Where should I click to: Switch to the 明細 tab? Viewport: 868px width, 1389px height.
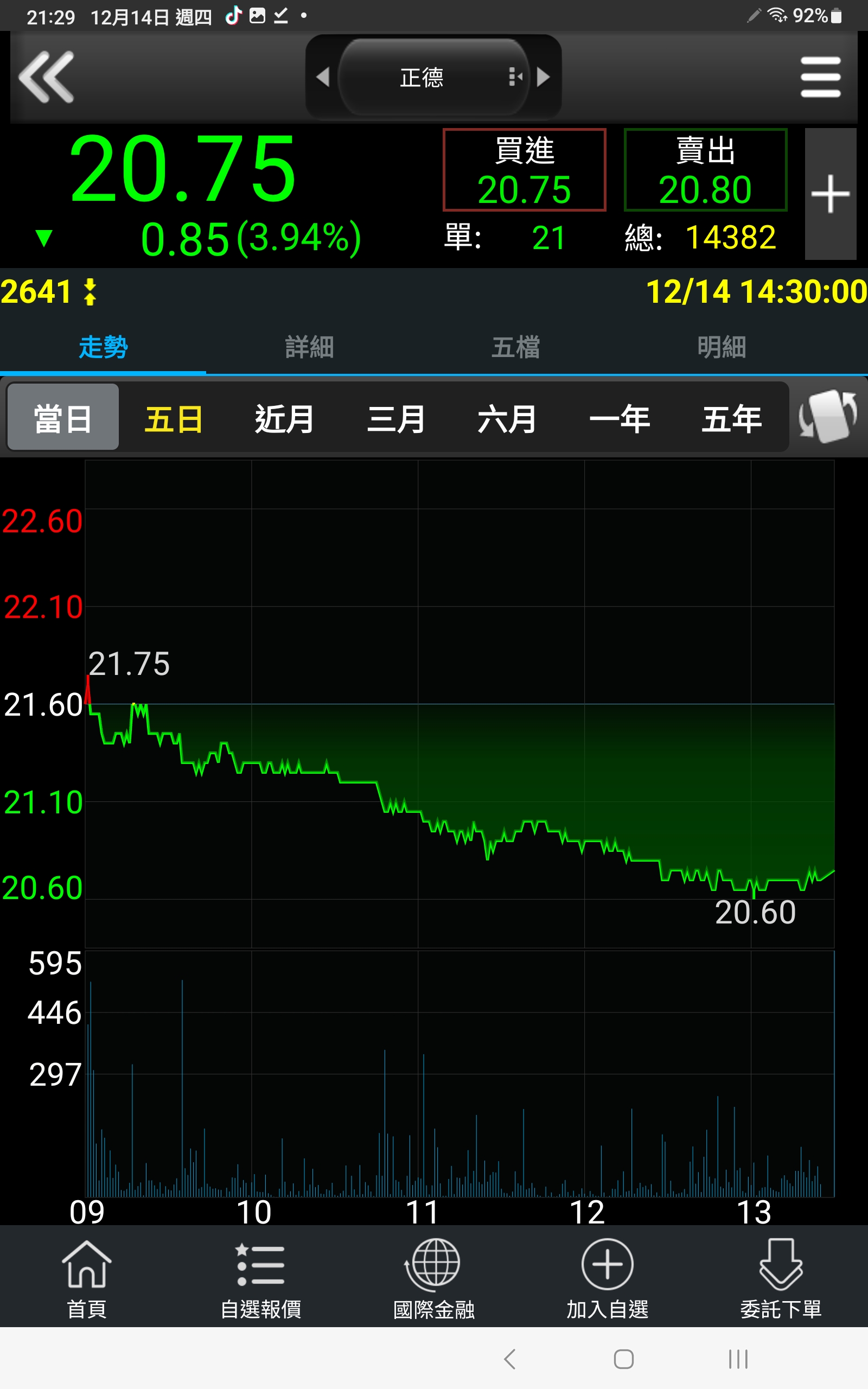coord(722,347)
